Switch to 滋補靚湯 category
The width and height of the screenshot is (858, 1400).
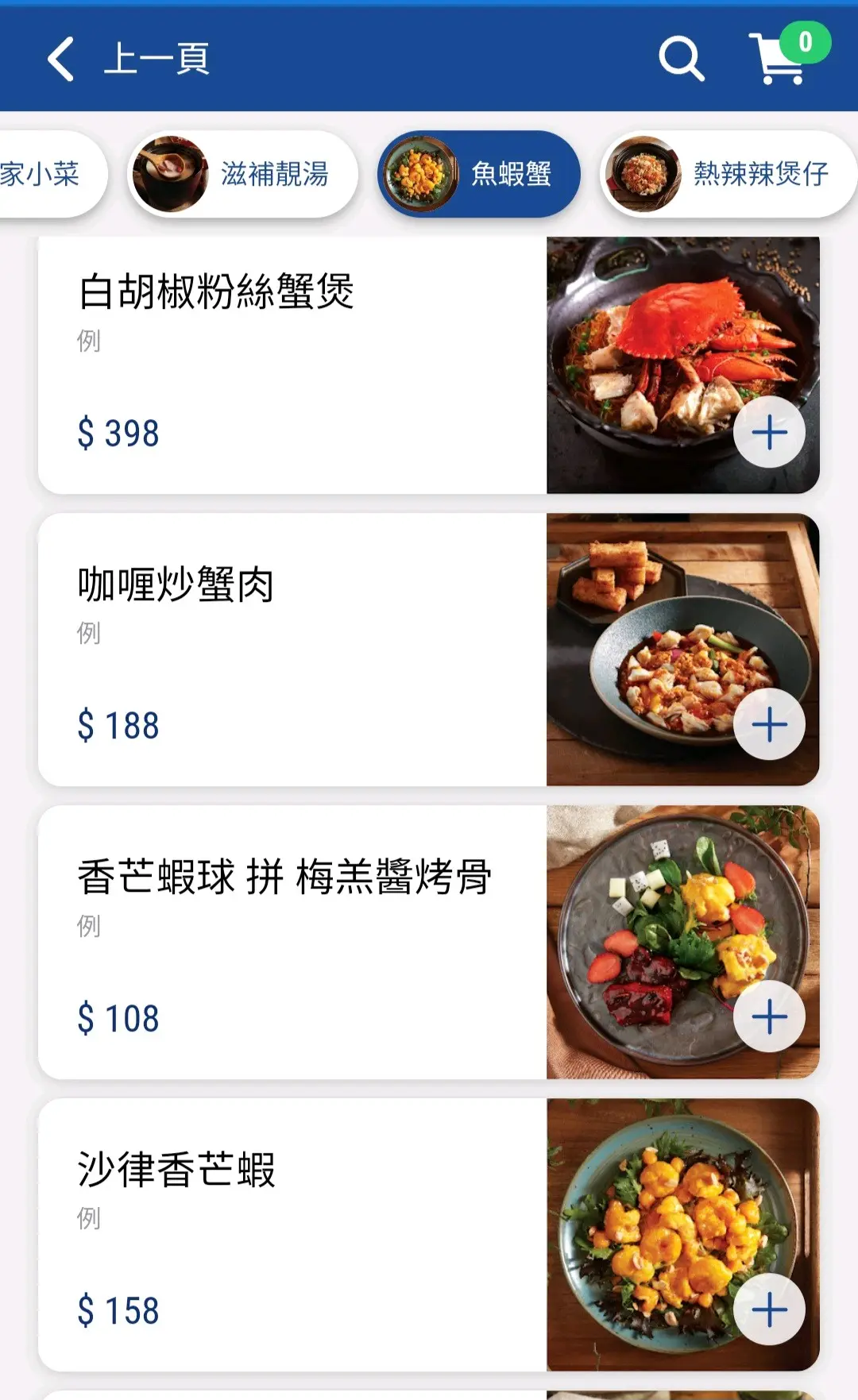click(x=242, y=174)
